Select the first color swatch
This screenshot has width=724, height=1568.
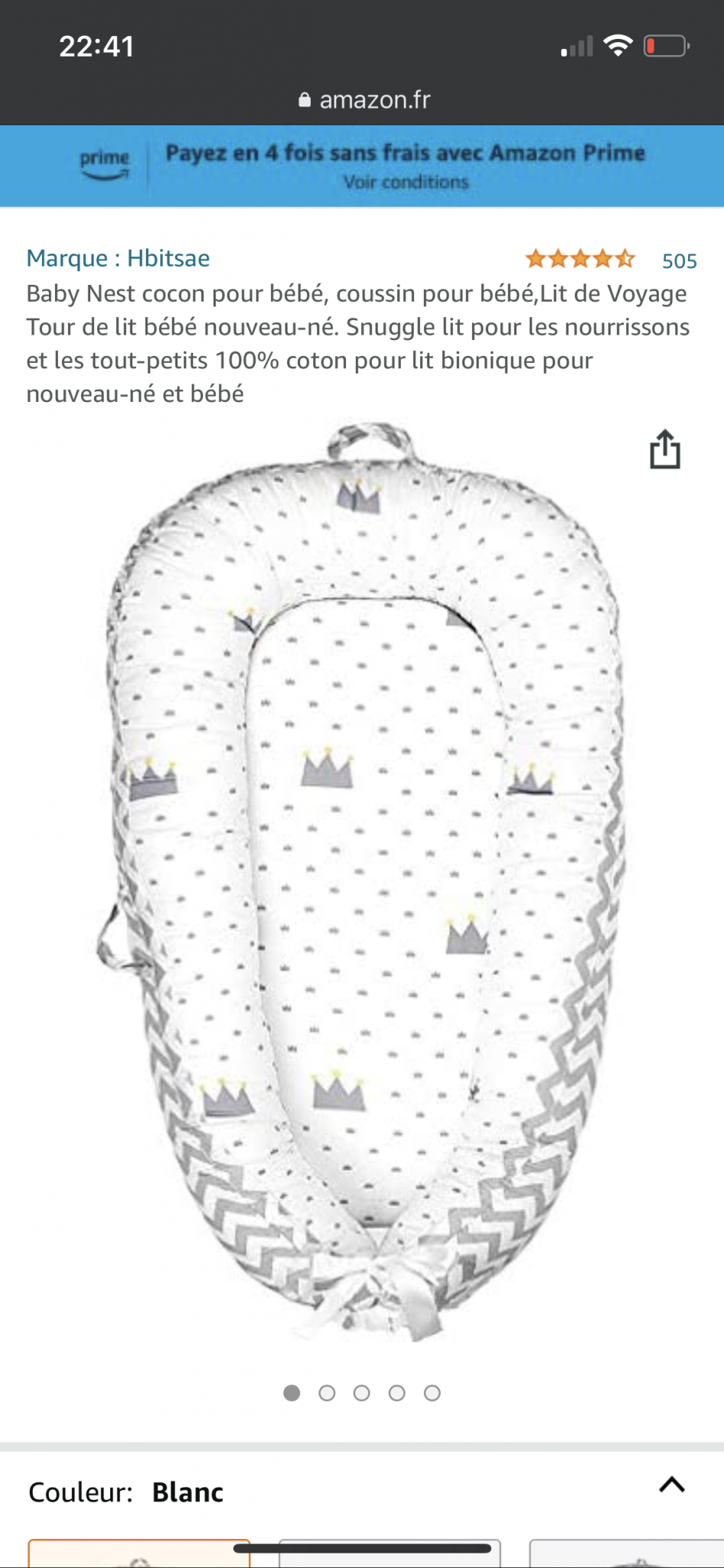[x=139, y=1553]
